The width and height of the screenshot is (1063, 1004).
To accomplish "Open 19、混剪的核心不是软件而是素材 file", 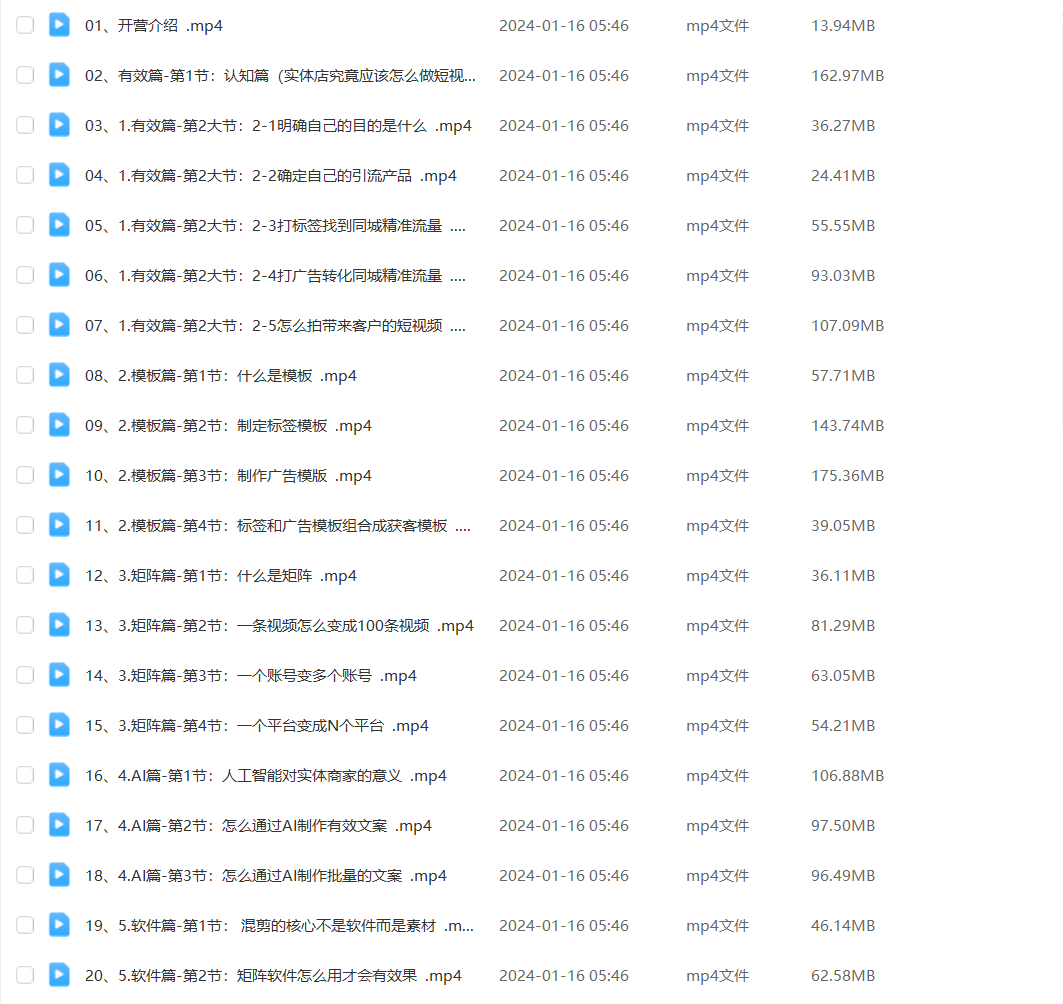I will (x=279, y=926).
